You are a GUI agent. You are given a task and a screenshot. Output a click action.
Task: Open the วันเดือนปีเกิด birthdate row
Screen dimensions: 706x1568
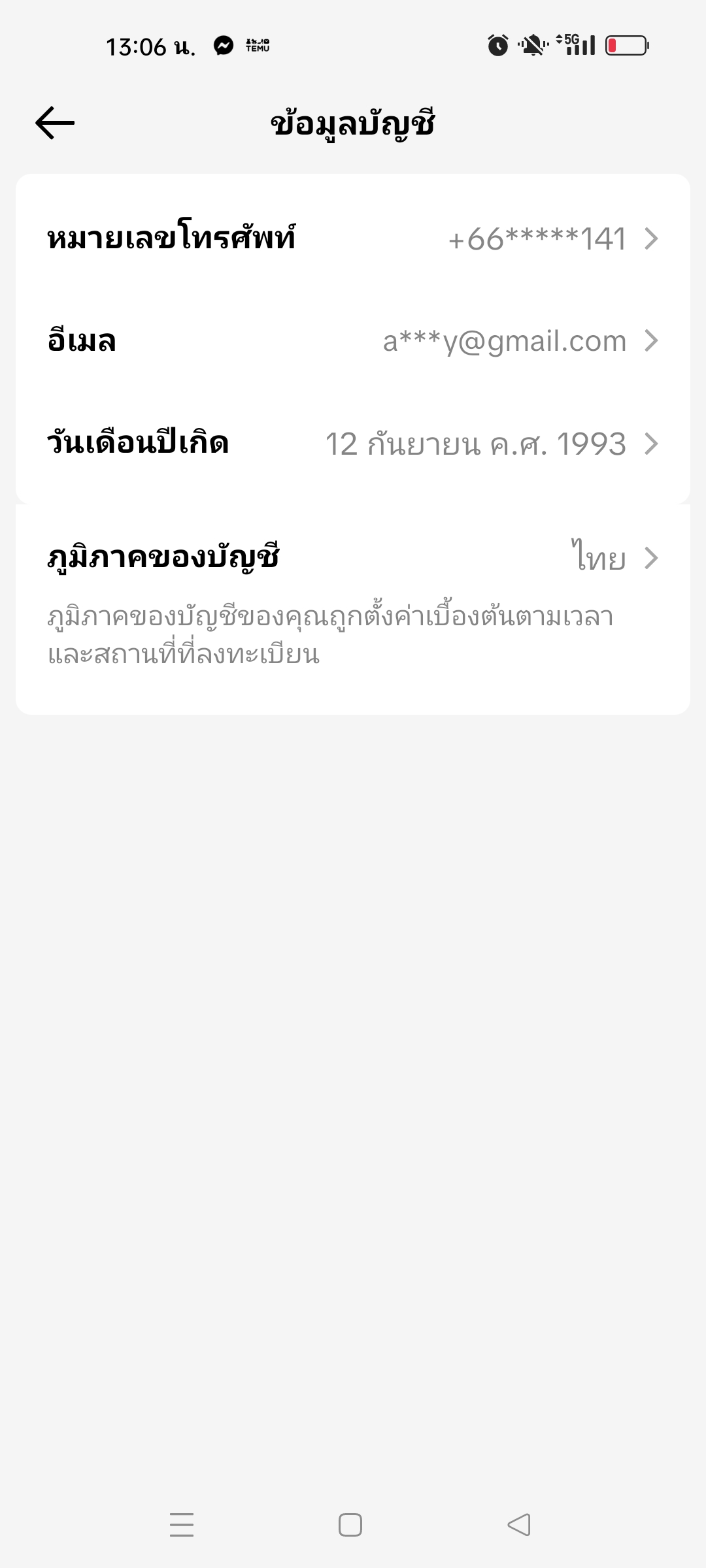pos(353,443)
